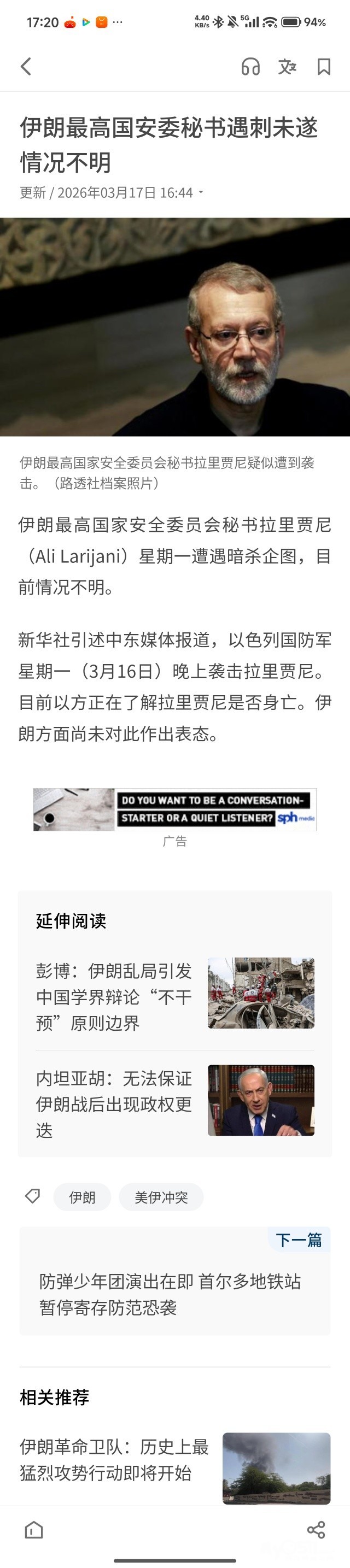Open 彭博：伊朗乱局 related article
Image resolution: width=350 pixels, height=1568 pixels.
174,997
